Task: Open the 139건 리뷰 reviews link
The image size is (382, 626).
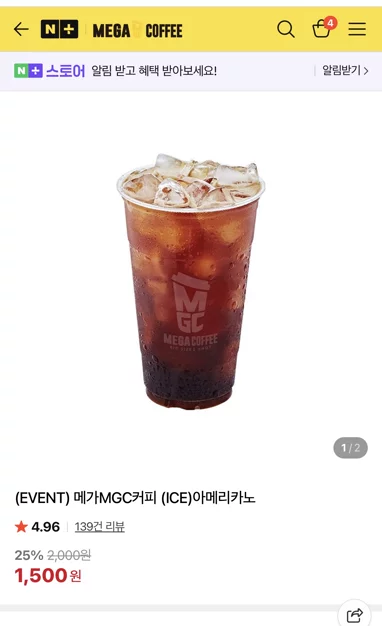Action: point(100,527)
